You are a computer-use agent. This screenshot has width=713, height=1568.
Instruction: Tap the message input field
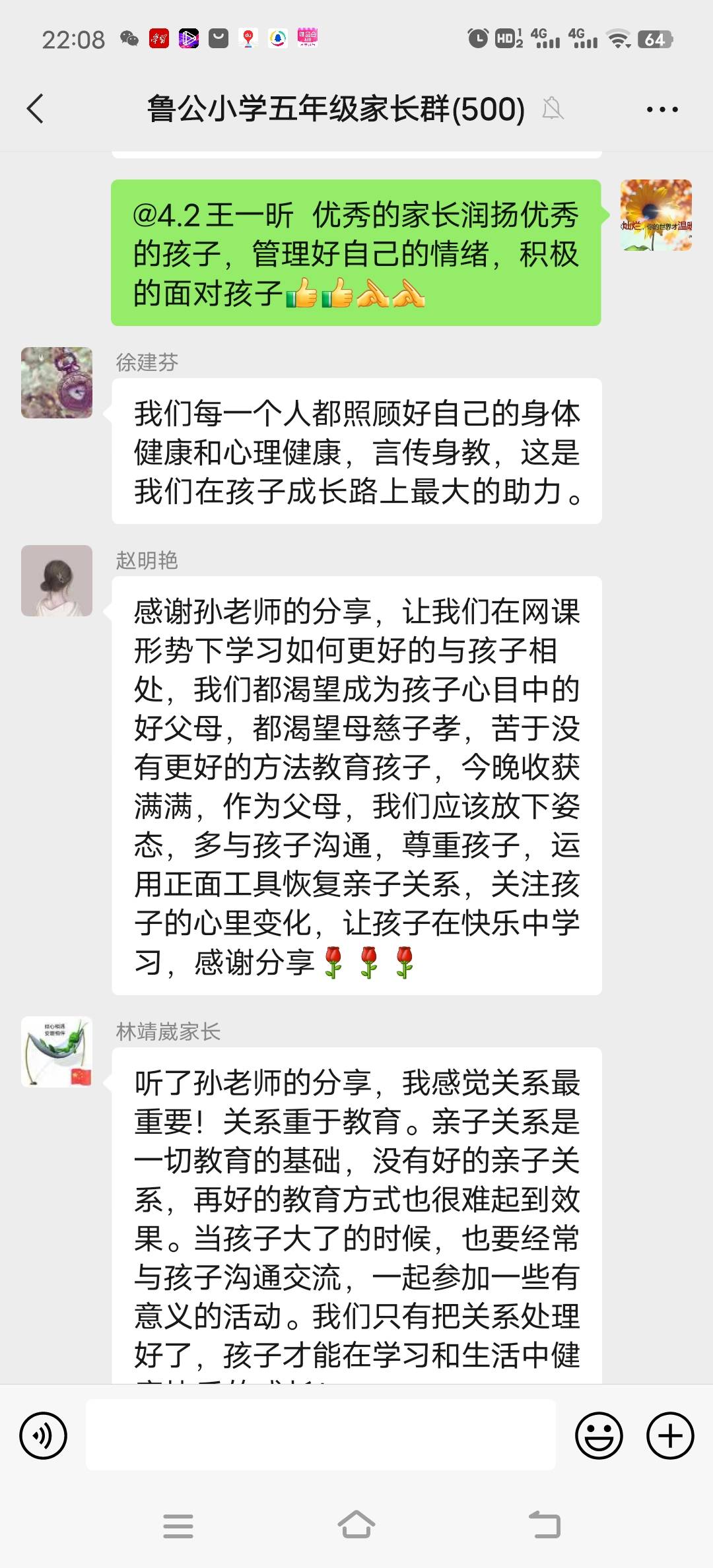coord(323,1433)
